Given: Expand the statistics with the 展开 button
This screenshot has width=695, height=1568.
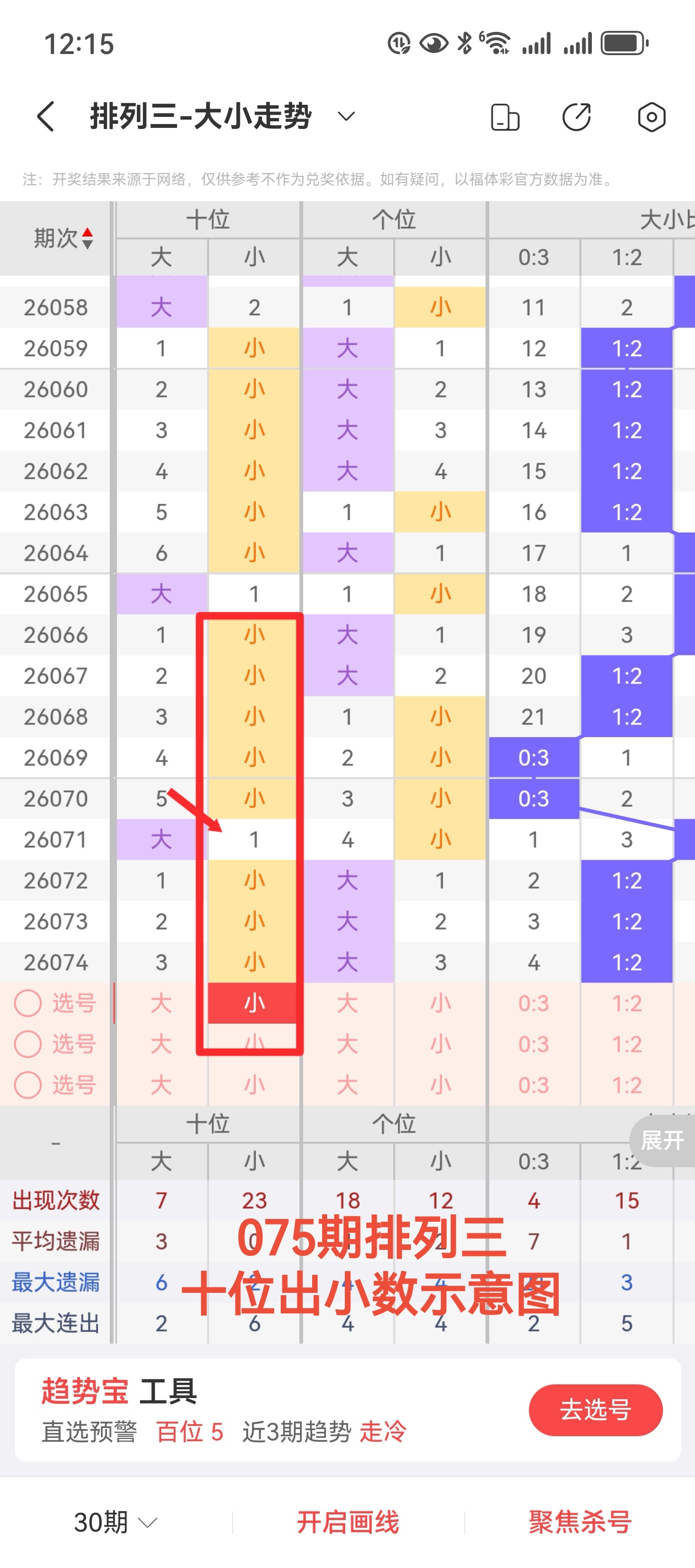Looking at the screenshot, I should point(662,1140).
